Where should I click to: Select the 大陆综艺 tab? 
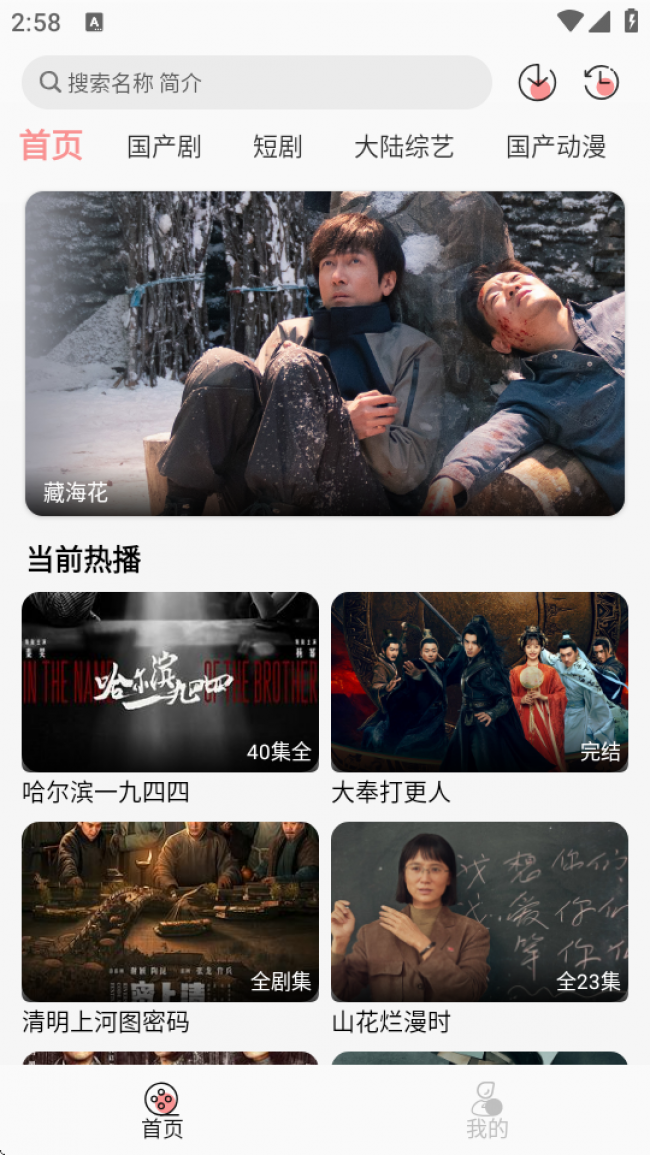coord(404,147)
